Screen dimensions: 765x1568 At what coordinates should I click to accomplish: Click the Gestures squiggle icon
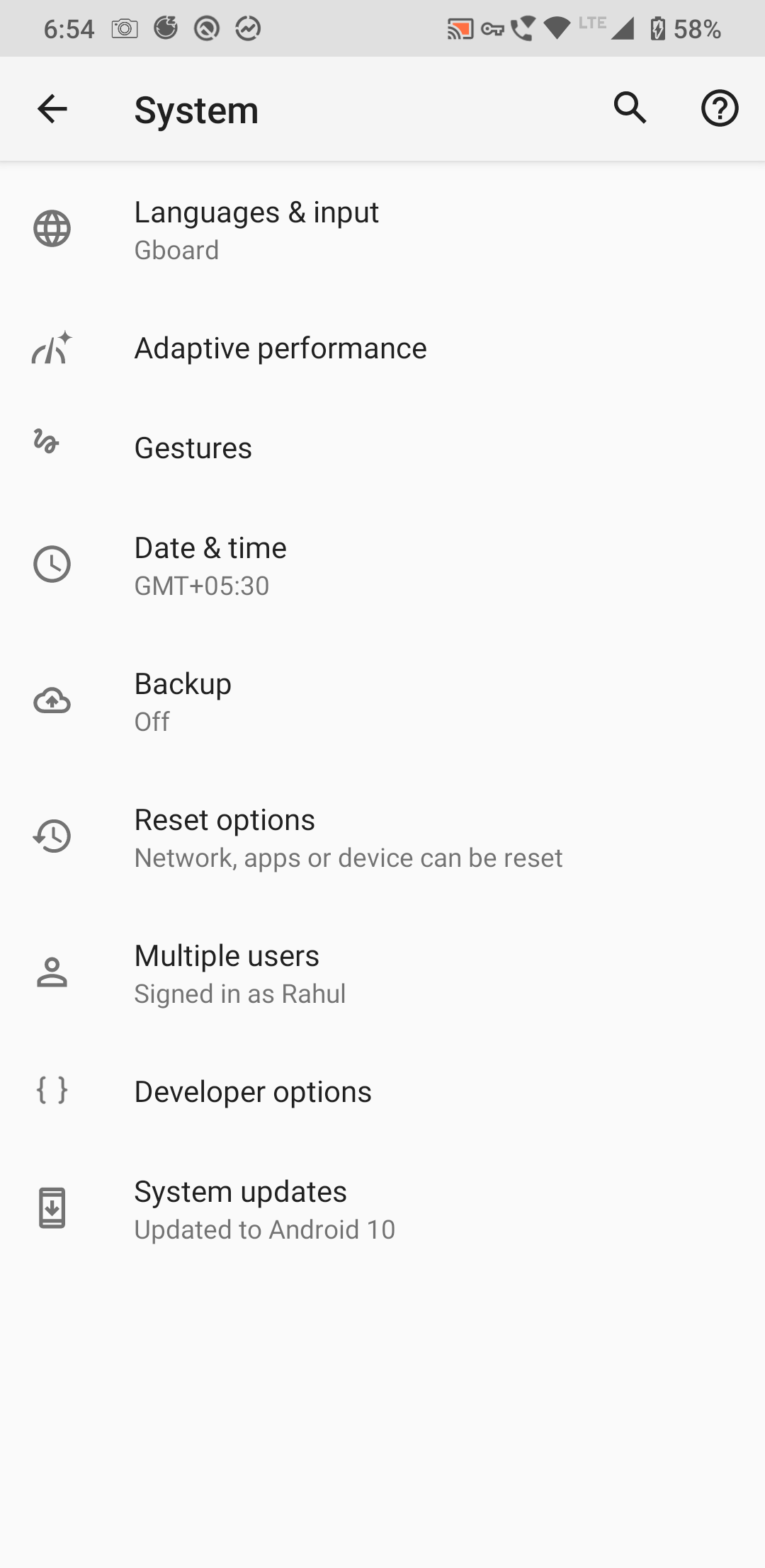pos(47,445)
